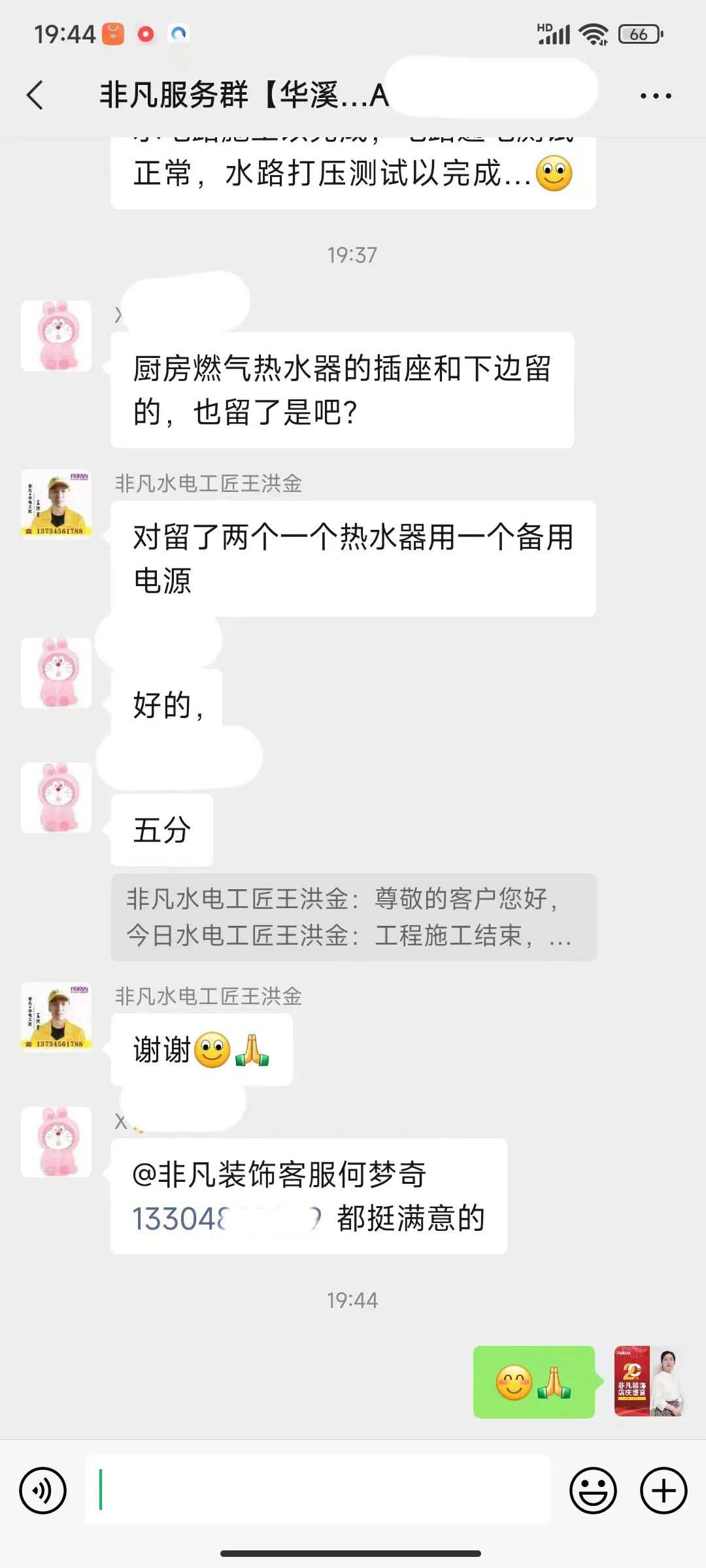The width and height of the screenshot is (706, 1568).
Task: Switch to voice message input
Action: click(x=43, y=1491)
